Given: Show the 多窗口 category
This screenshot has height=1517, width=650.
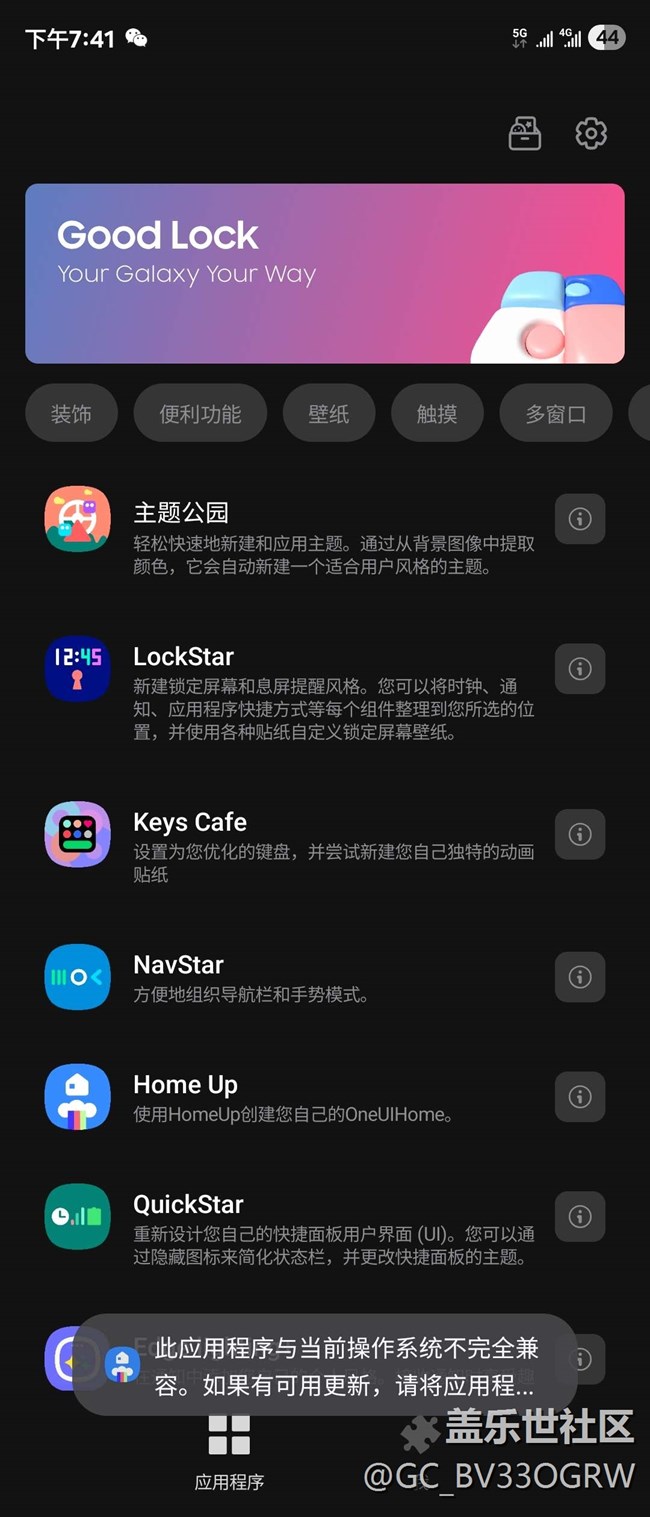Looking at the screenshot, I should coord(555,413).
